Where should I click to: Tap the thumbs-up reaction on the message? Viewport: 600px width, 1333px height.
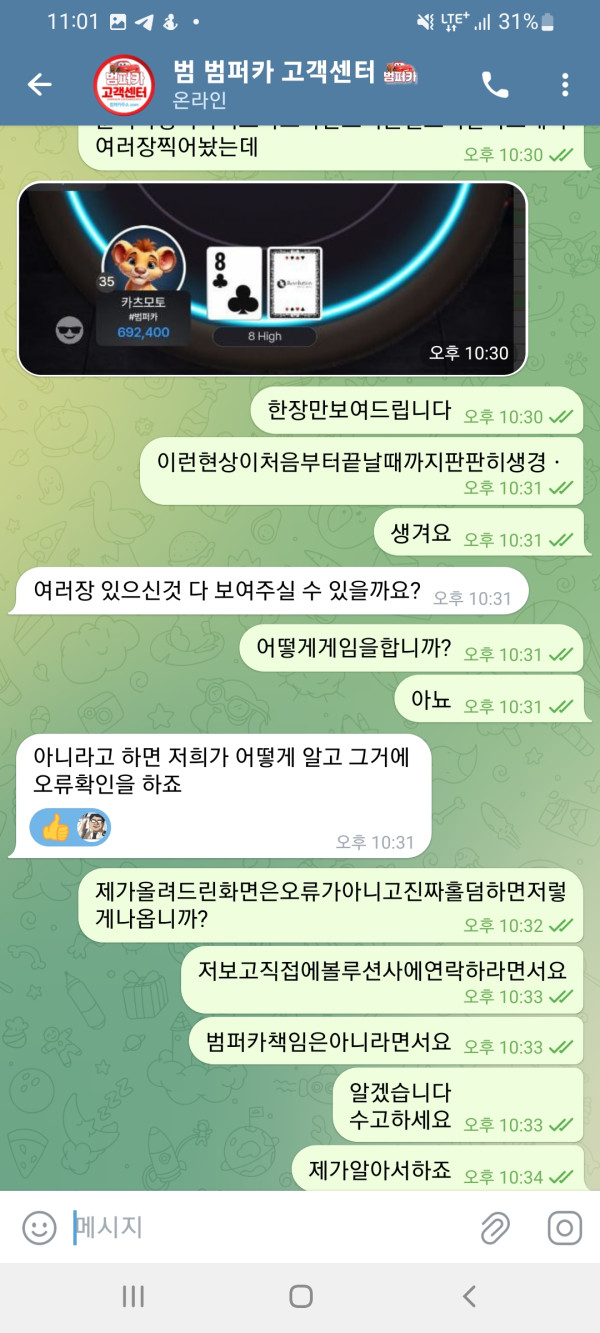[56, 826]
